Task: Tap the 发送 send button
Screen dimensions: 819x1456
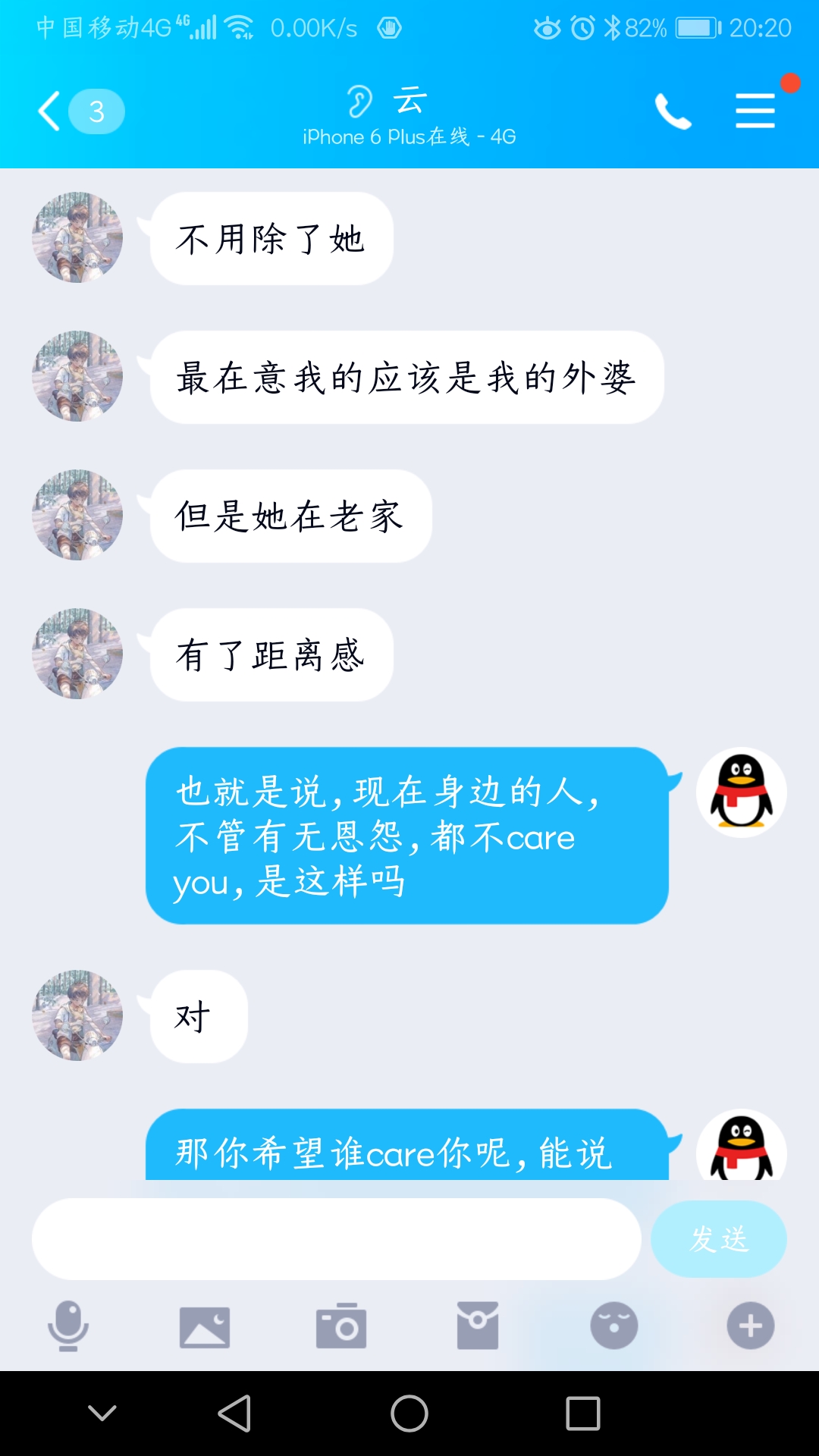Action: (718, 1239)
